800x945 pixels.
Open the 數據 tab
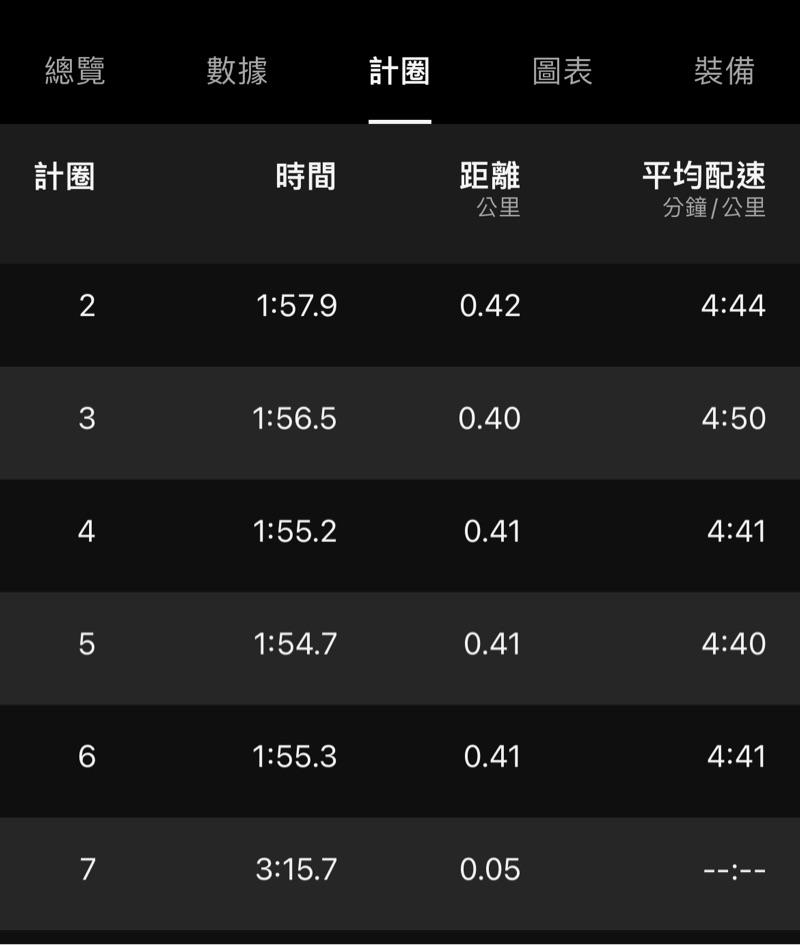(237, 72)
